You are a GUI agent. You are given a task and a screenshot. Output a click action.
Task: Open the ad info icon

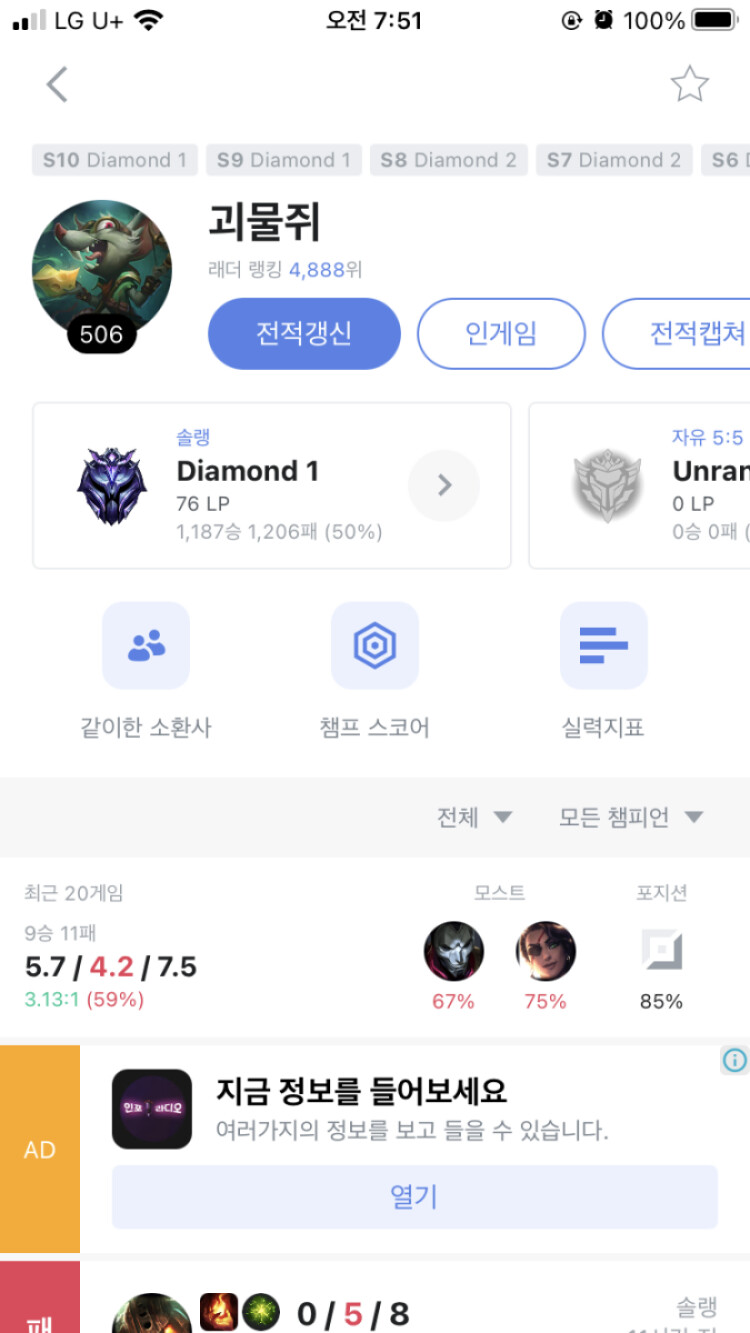coord(734,1060)
